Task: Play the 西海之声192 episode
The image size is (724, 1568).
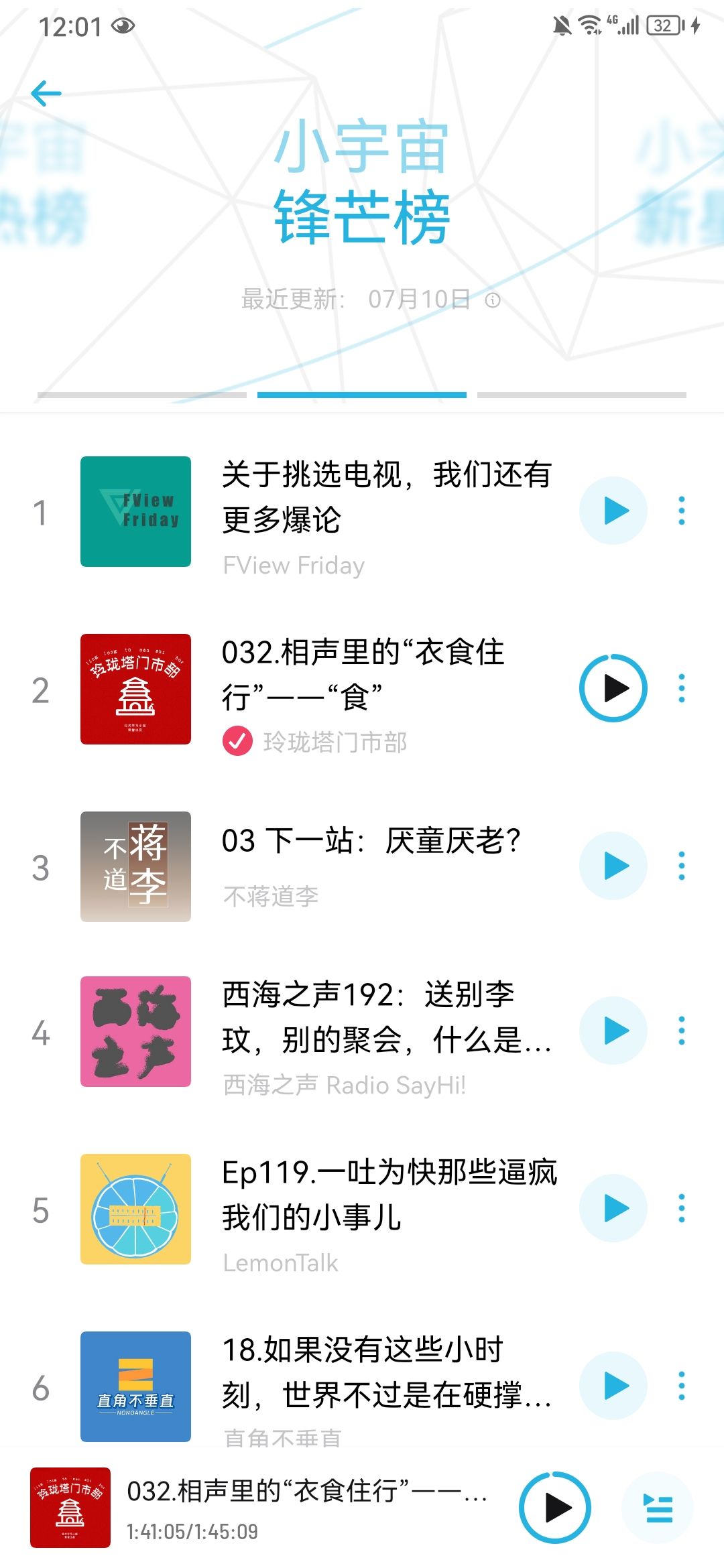Action: click(613, 1031)
